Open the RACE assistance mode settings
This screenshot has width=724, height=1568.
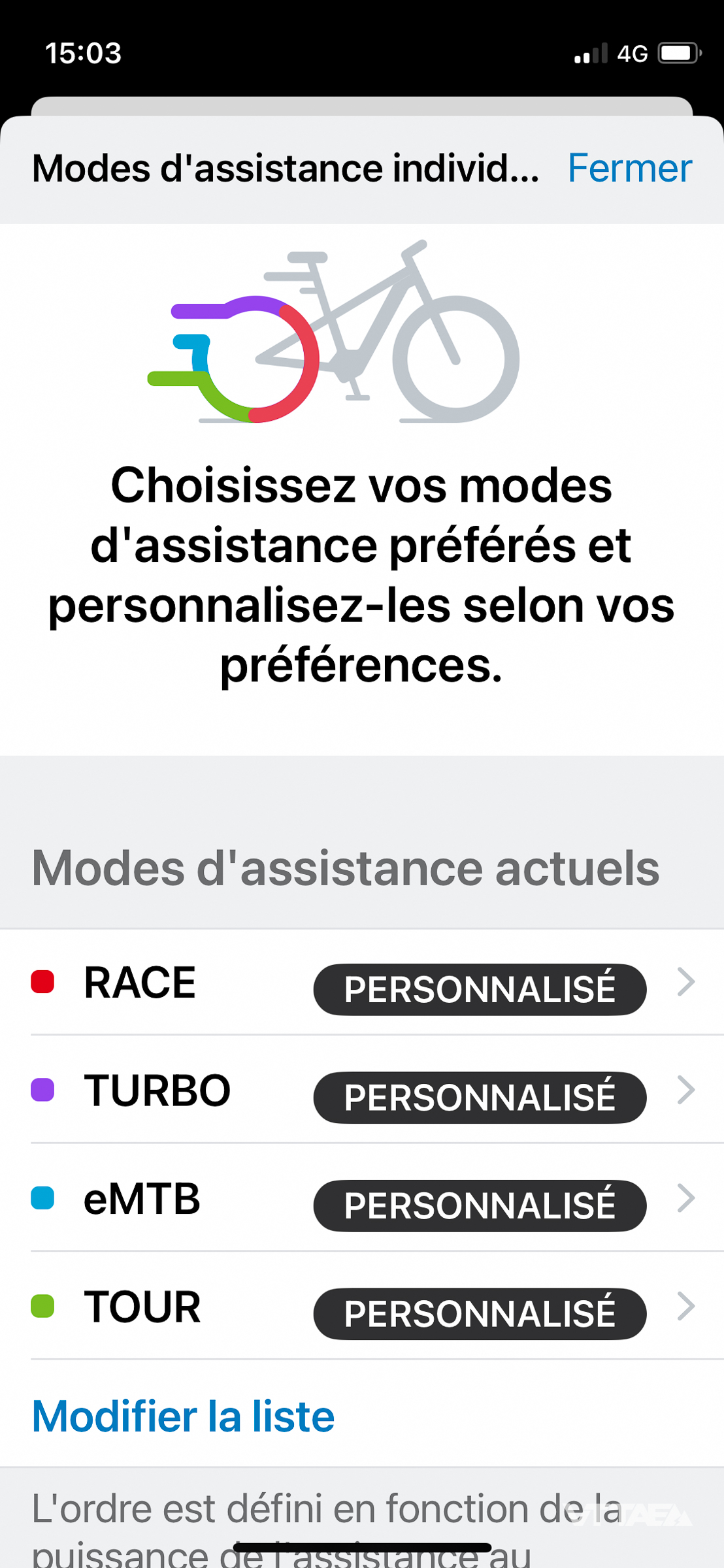click(362, 983)
